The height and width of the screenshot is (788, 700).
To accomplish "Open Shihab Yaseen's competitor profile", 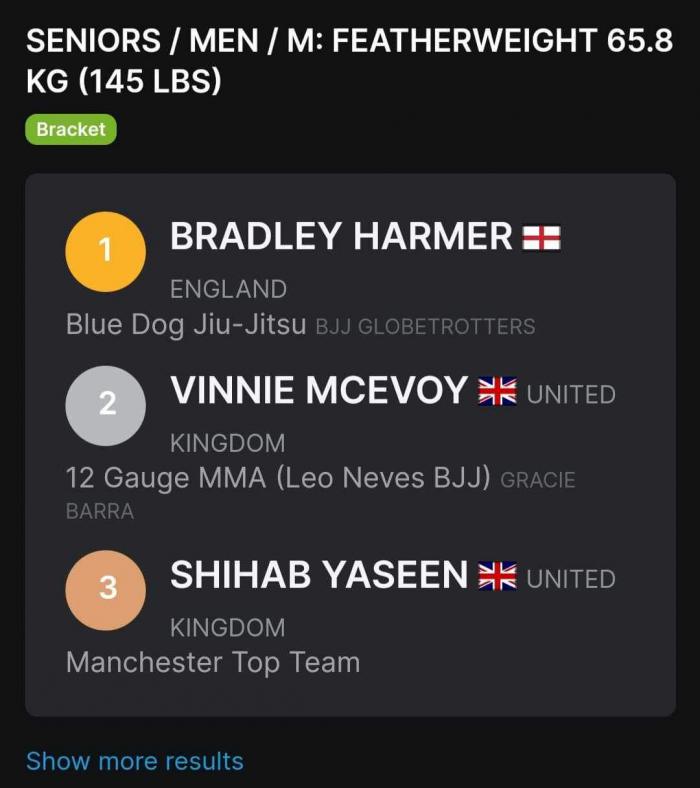I will (318, 575).
